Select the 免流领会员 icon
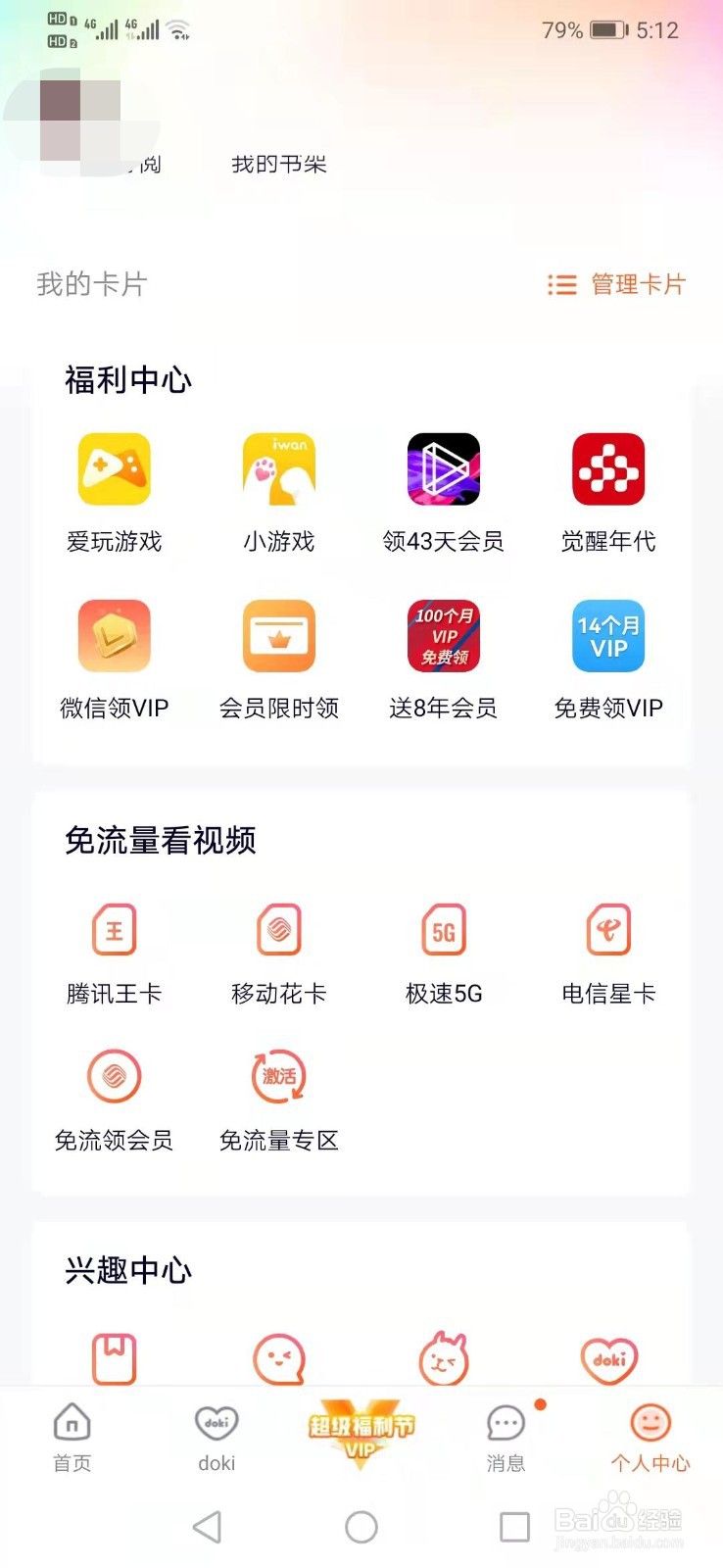This screenshot has height=1568, width=723. (114, 1076)
